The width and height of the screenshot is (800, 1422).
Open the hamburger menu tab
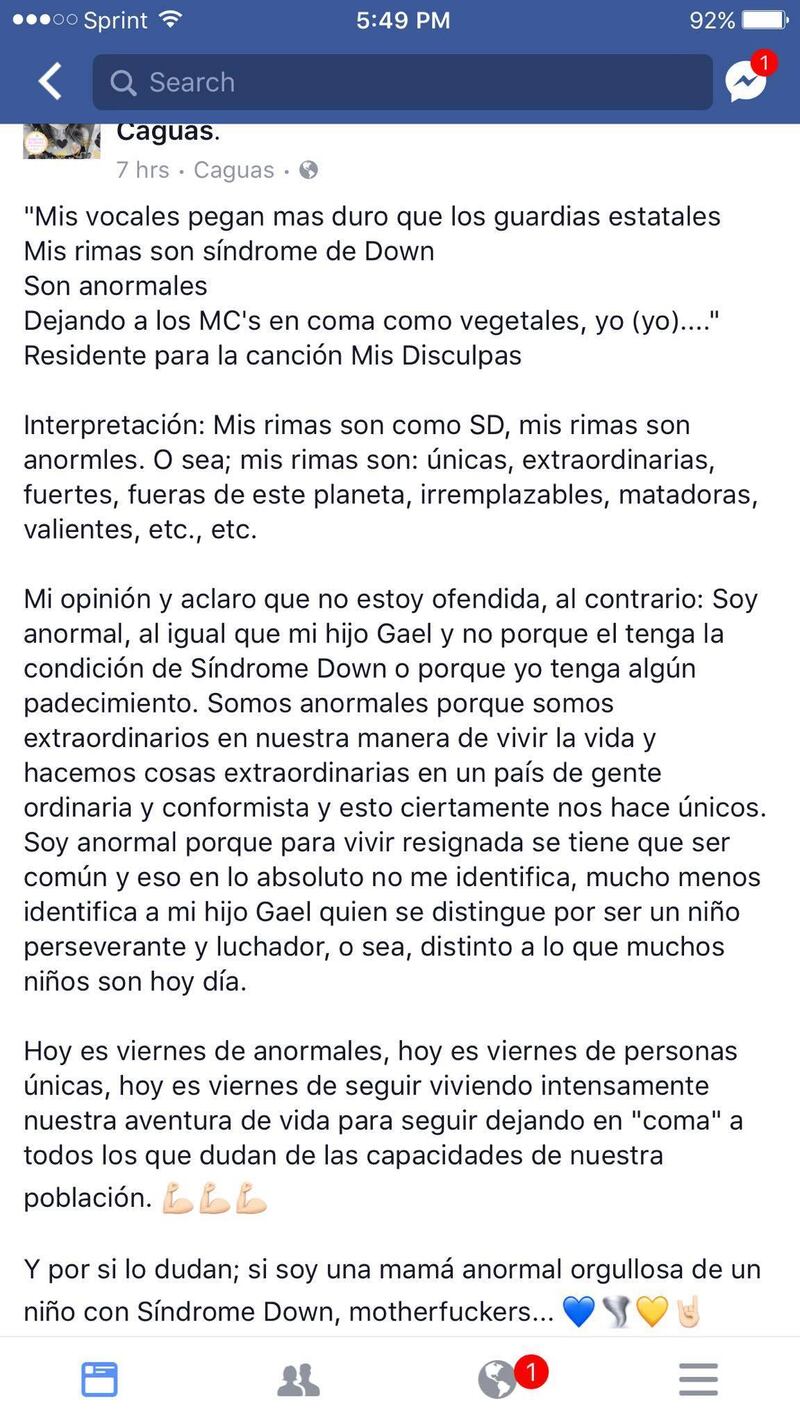tap(698, 1380)
